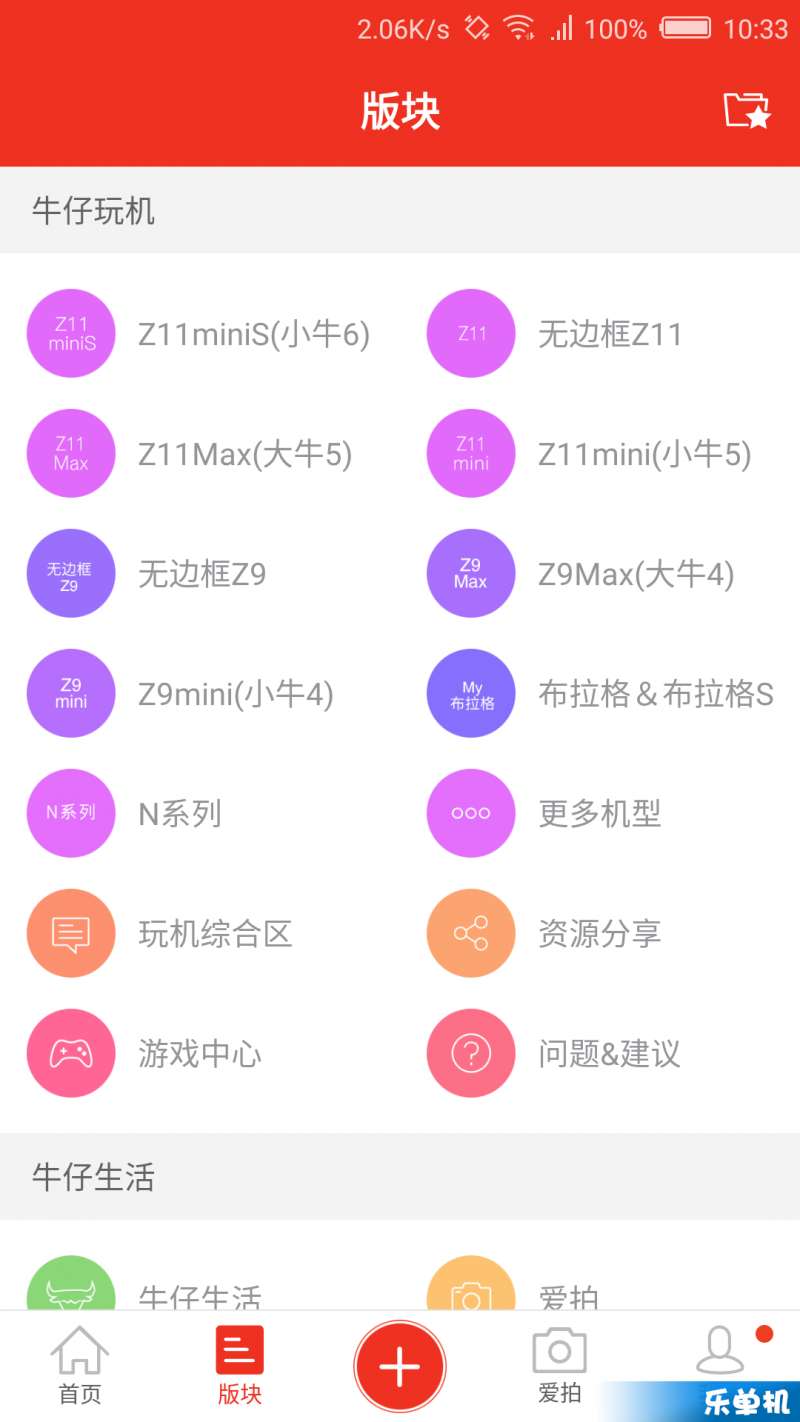800x1422 pixels.
Task: Go to 游戏中心
Action: [x=200, y=1054]
